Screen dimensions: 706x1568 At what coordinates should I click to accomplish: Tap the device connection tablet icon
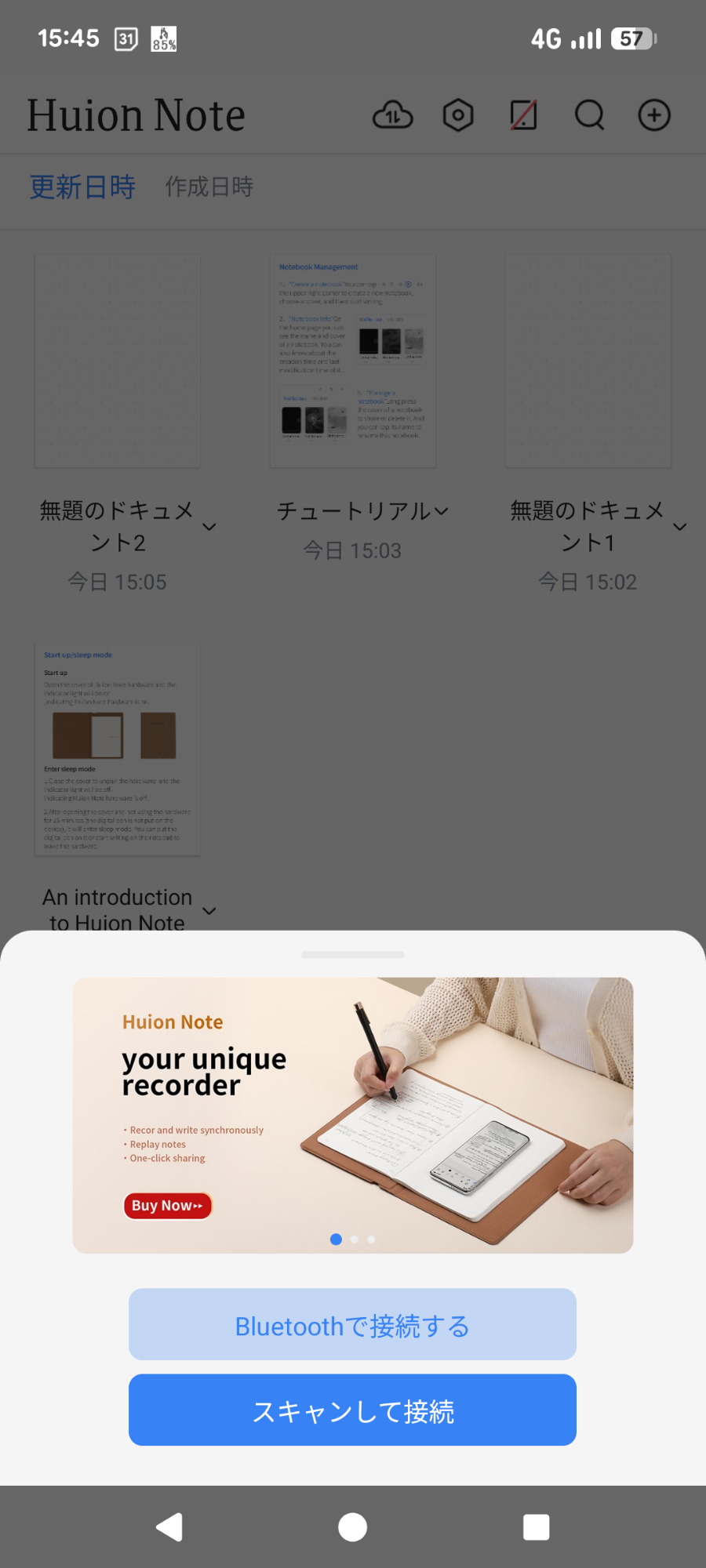pos(523,115)
